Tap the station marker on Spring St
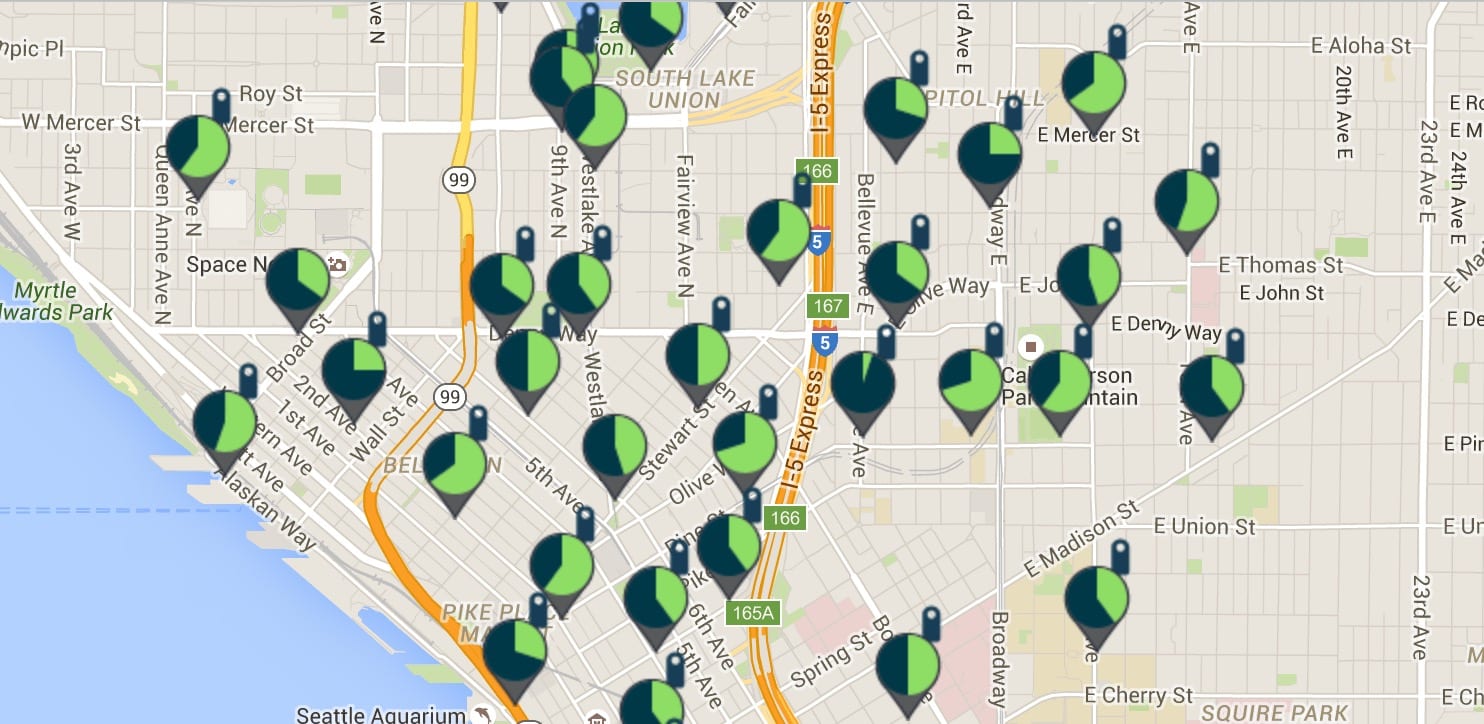The height and width of the screenshot is (724, 1484). coord(907,665)
